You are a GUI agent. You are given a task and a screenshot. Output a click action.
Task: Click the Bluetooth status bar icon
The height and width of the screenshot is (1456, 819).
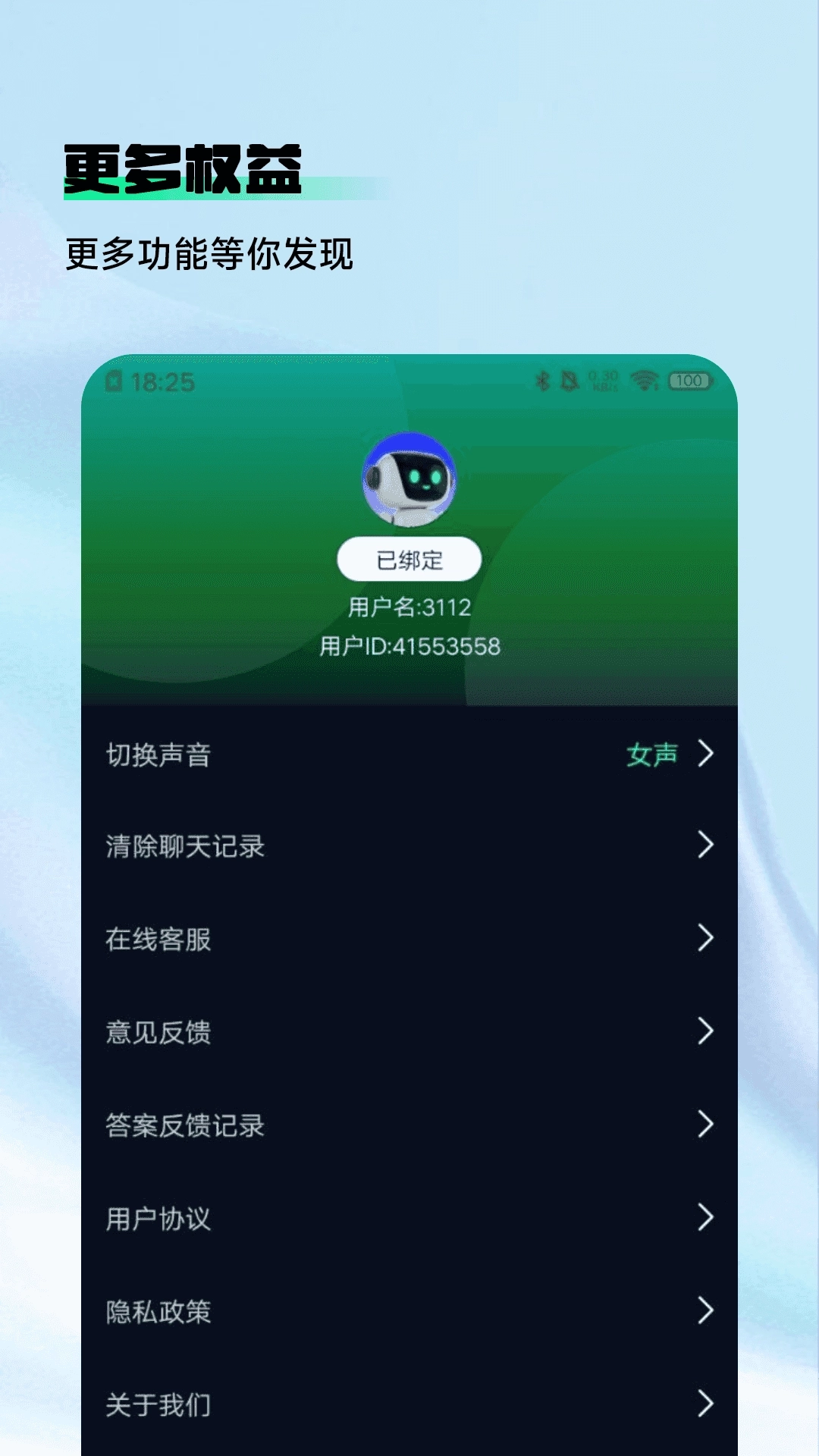click(x=542, y=381)
